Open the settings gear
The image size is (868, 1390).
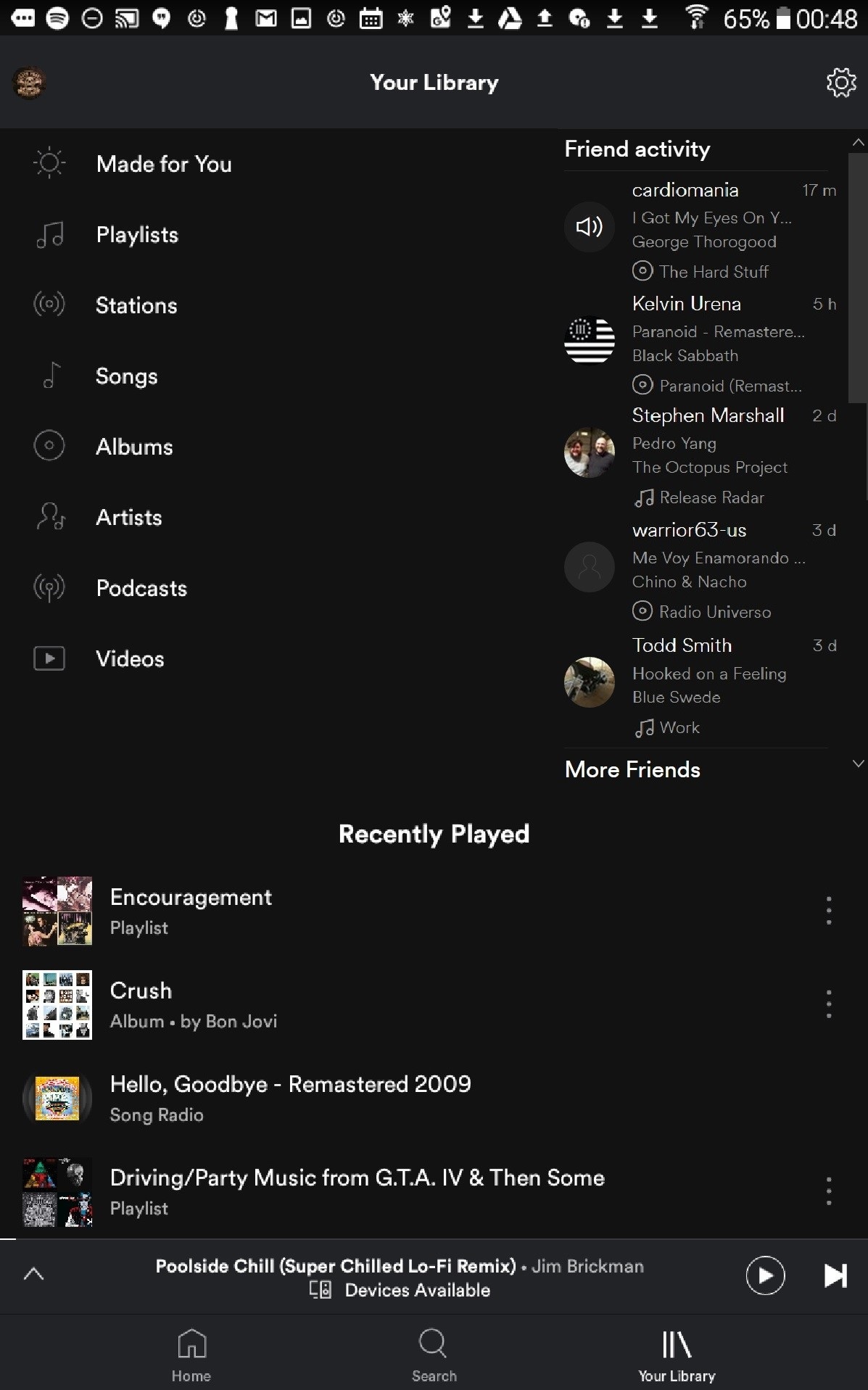[x=841, y=83]
